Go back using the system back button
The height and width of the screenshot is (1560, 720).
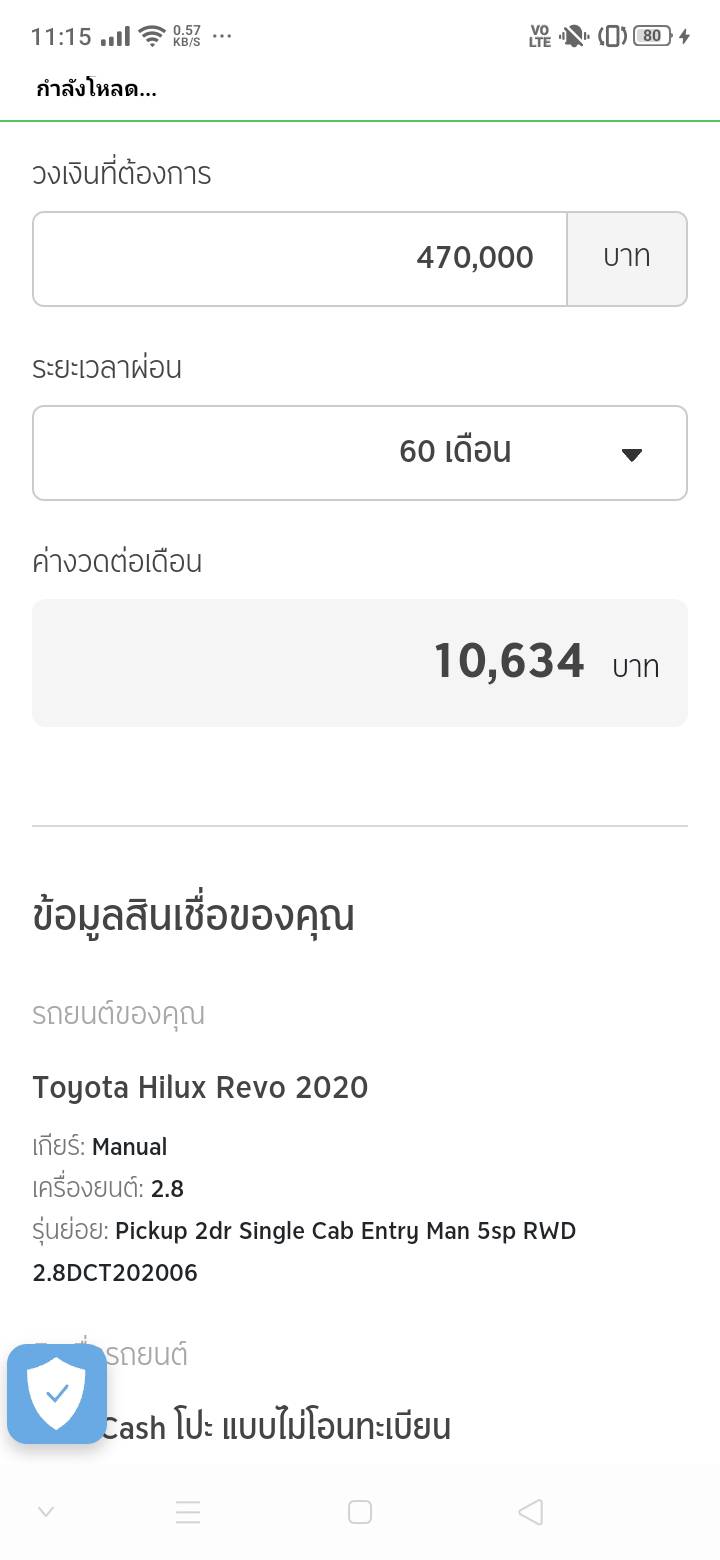531,1512
